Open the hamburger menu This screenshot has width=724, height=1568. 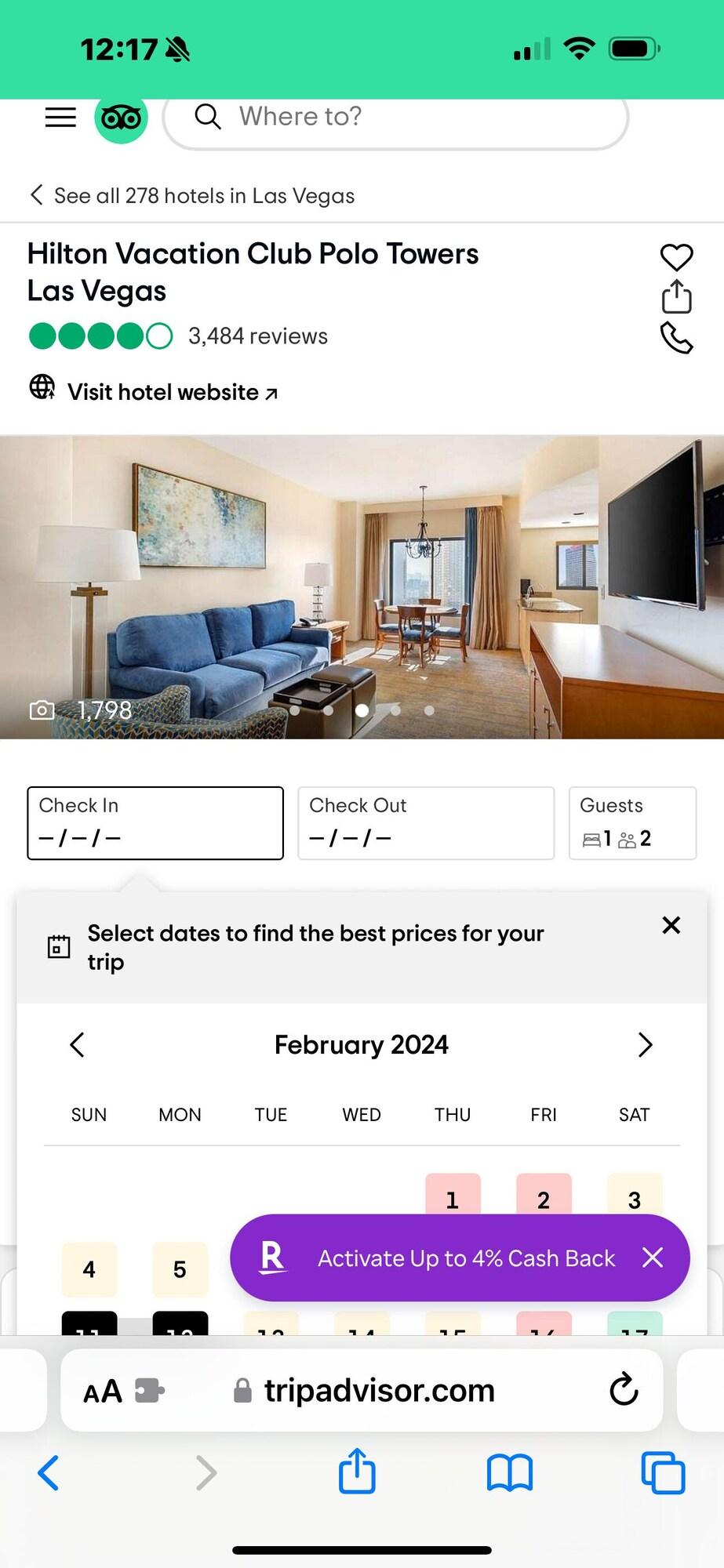click(60, 118)
